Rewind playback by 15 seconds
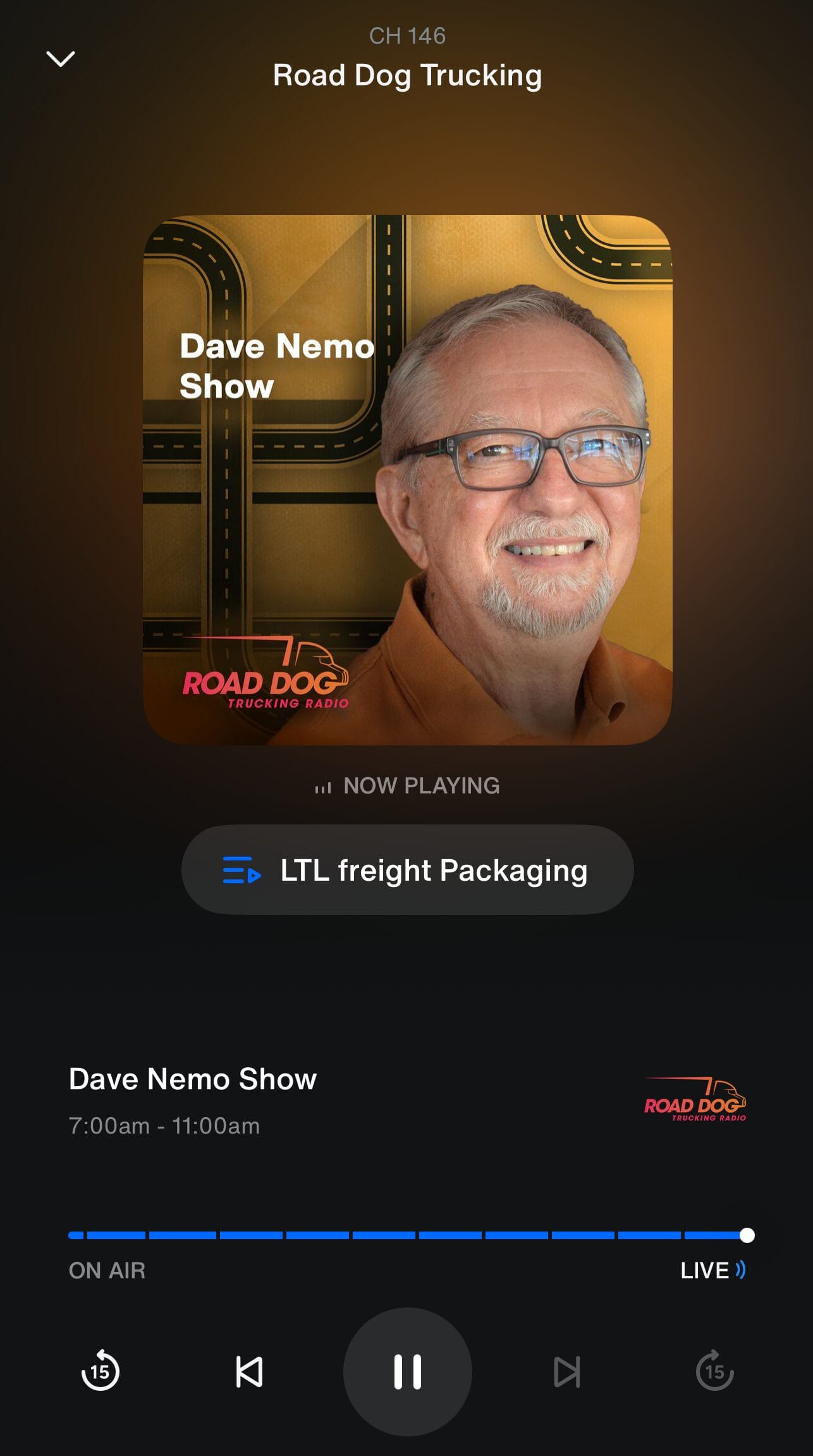 click(100, 1371)
